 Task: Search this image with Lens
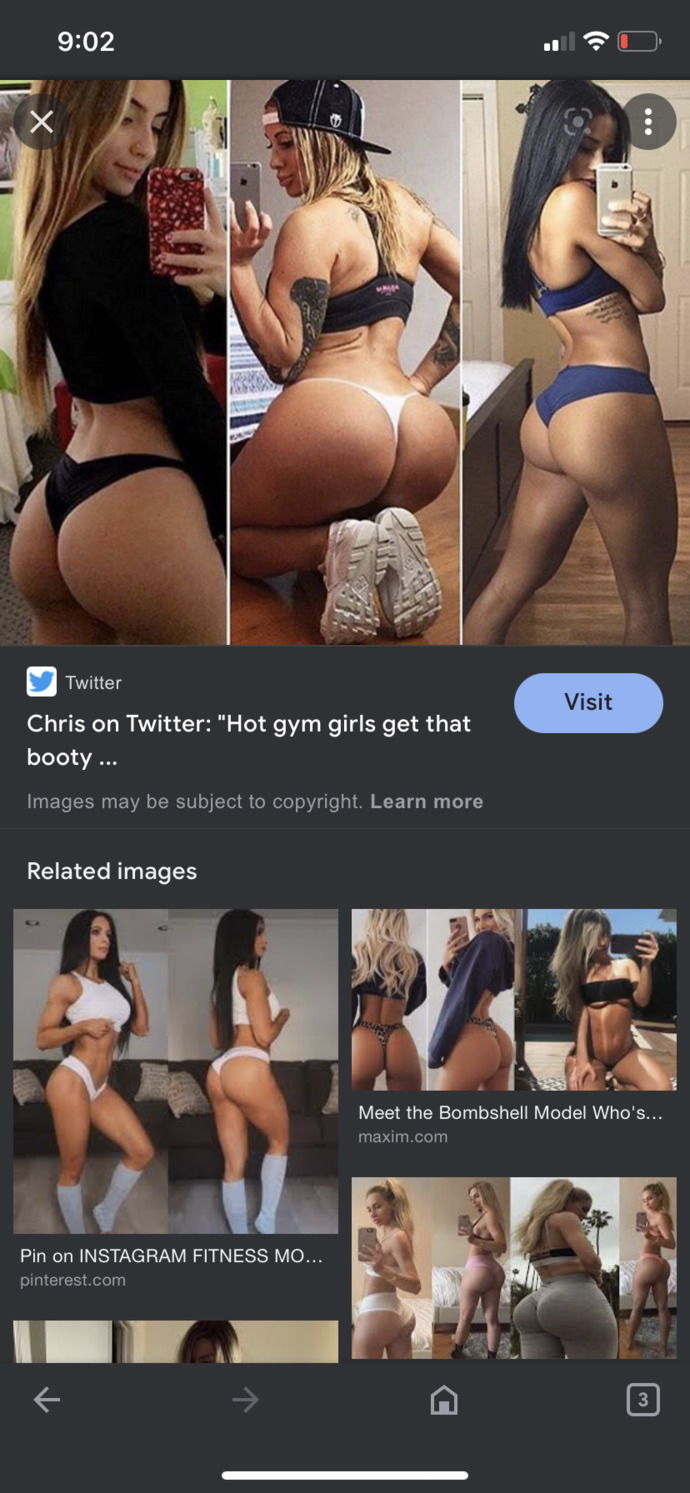click(577, 122)
